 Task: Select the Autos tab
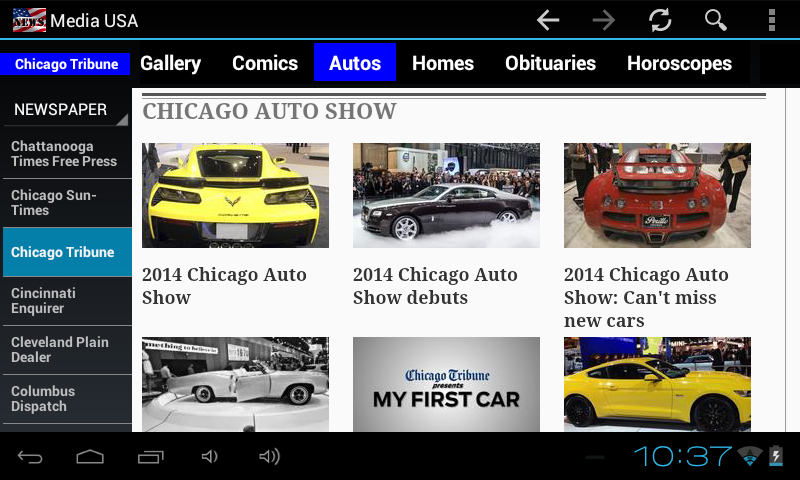[x=354, y=63]
